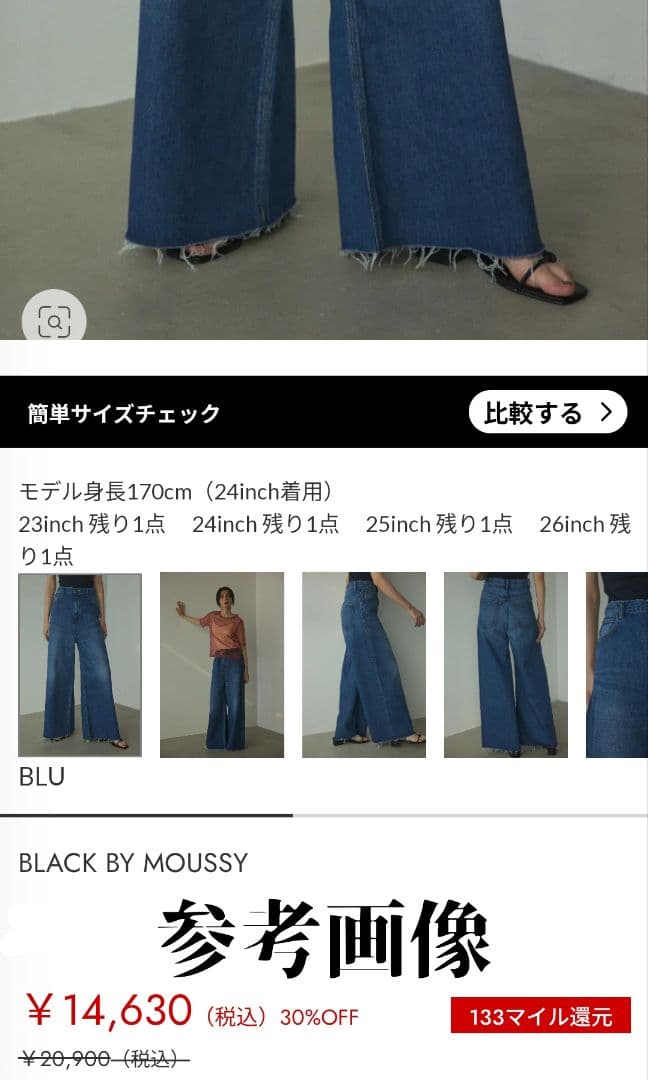Screen dimensions: 648x1080
Task: View the thumbnail with the orange top
Action: pyautogui.click(x=222, y=664)
